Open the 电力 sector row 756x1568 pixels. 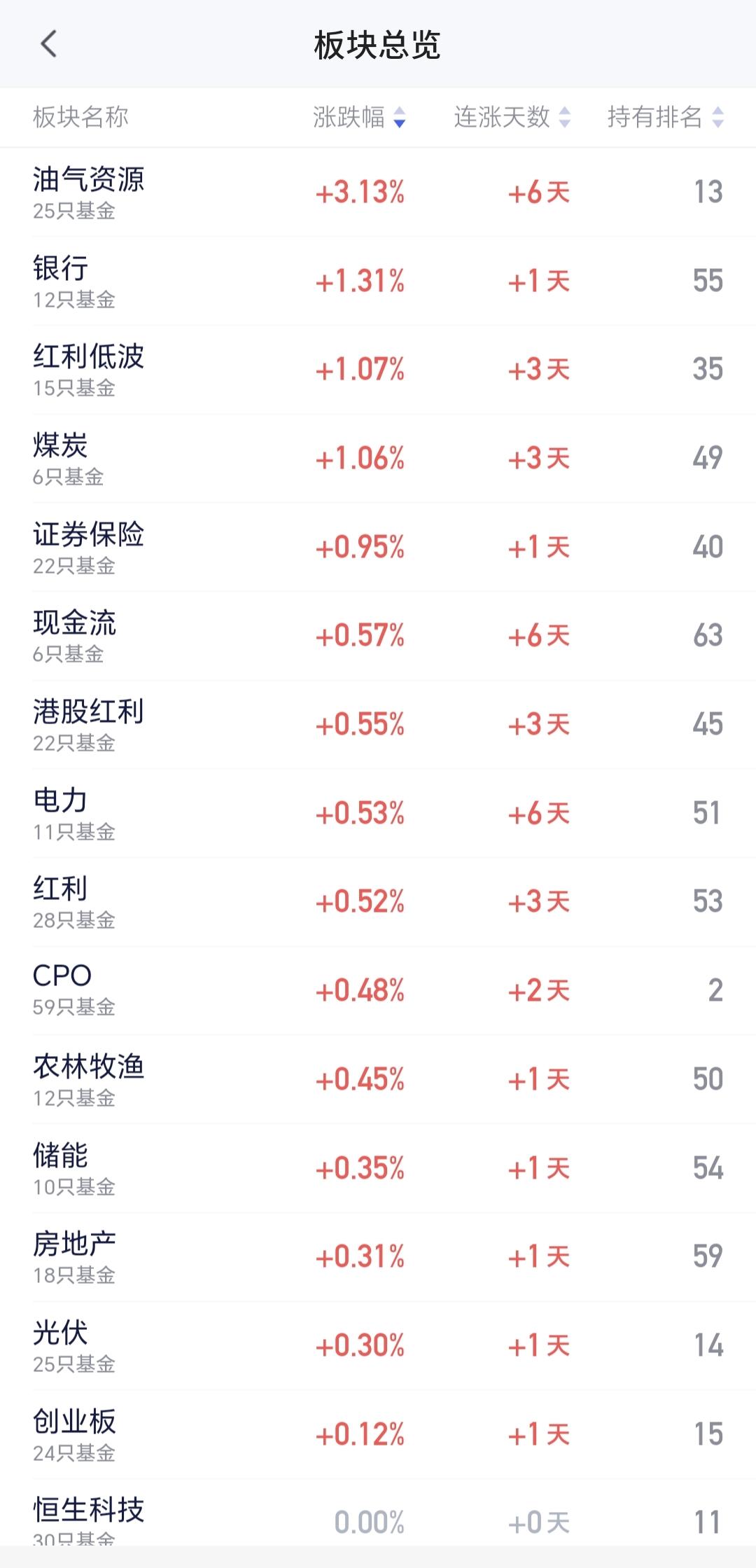61,812
